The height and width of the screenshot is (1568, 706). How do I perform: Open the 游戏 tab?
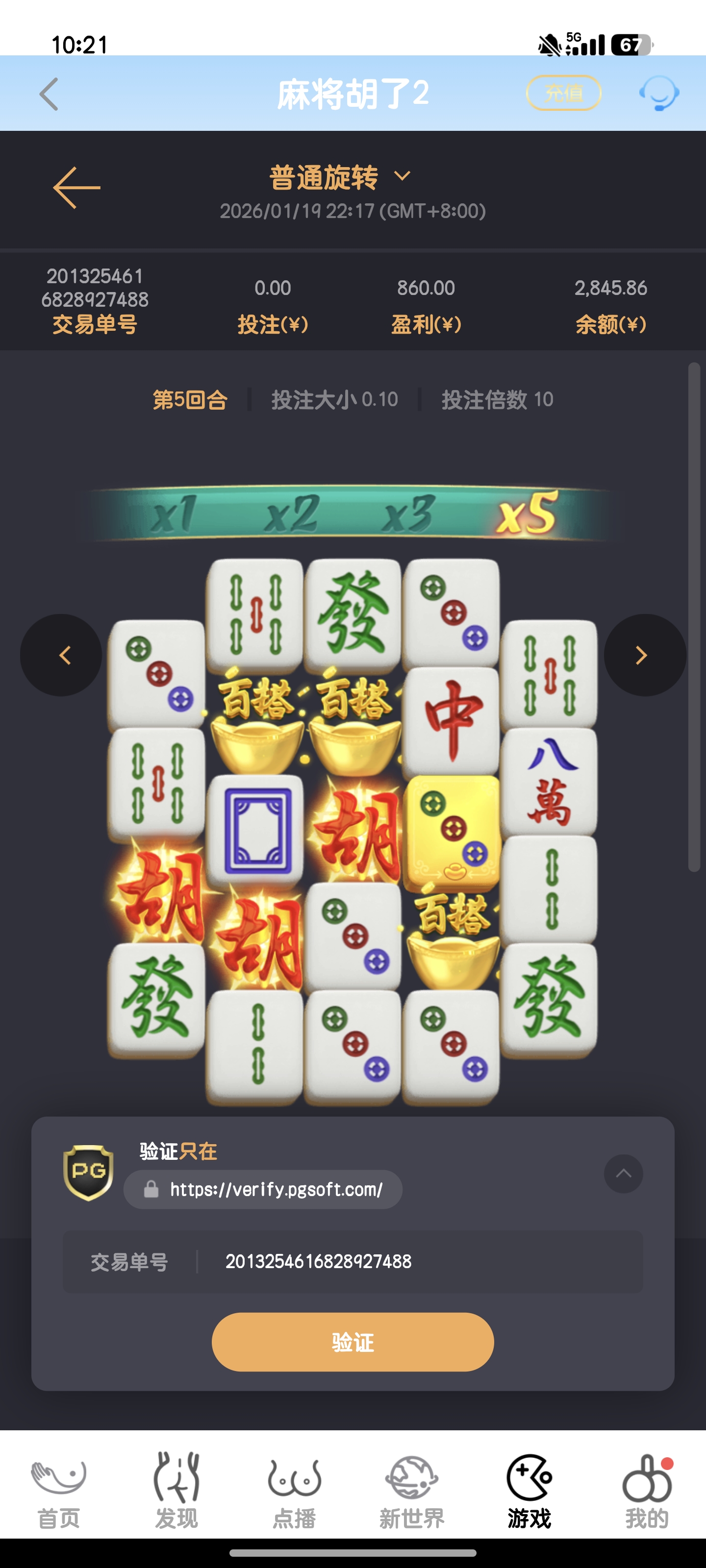click(529, 1491)
